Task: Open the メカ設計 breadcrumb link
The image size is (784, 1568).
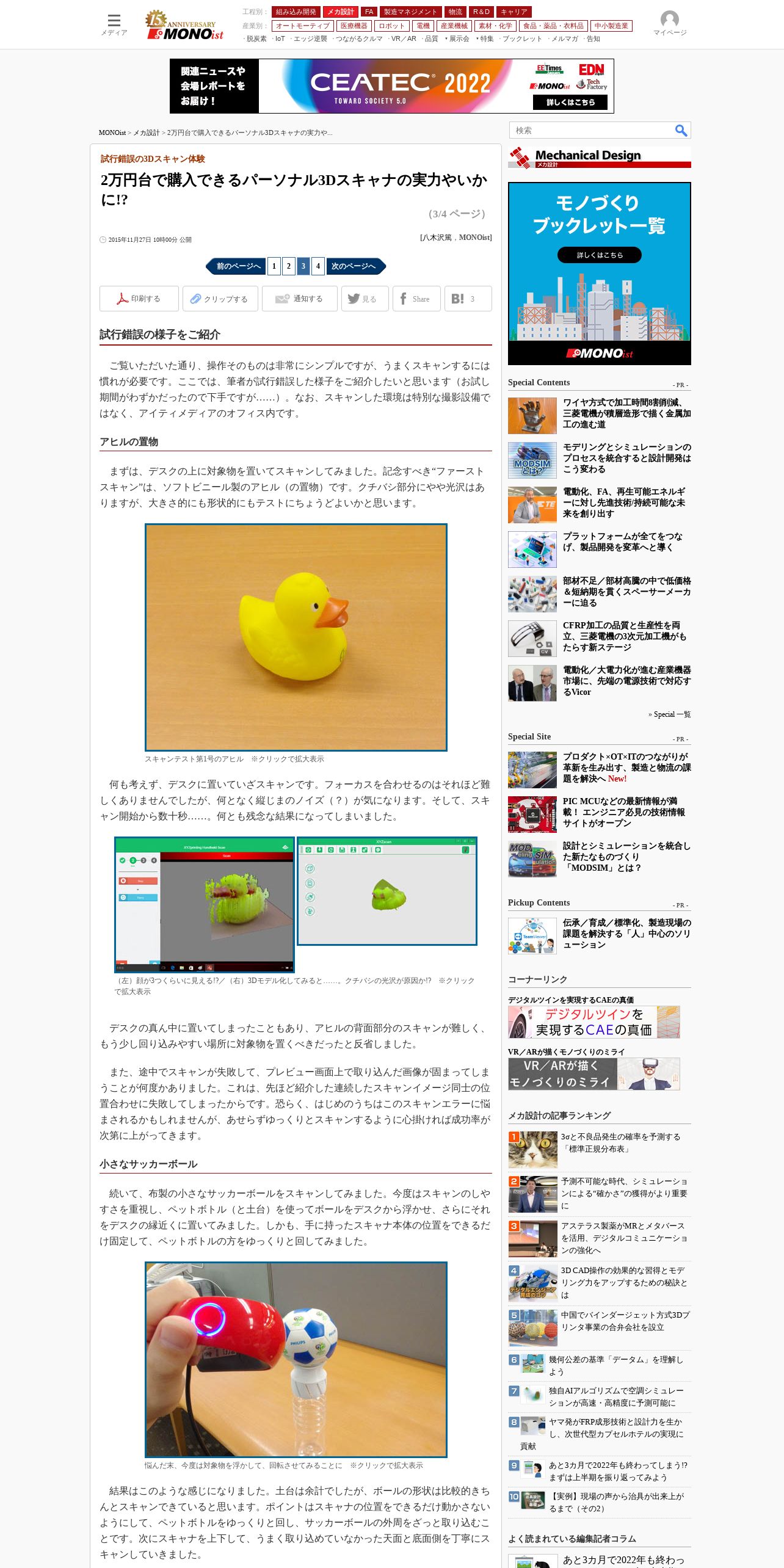Action: click(147, 132)
